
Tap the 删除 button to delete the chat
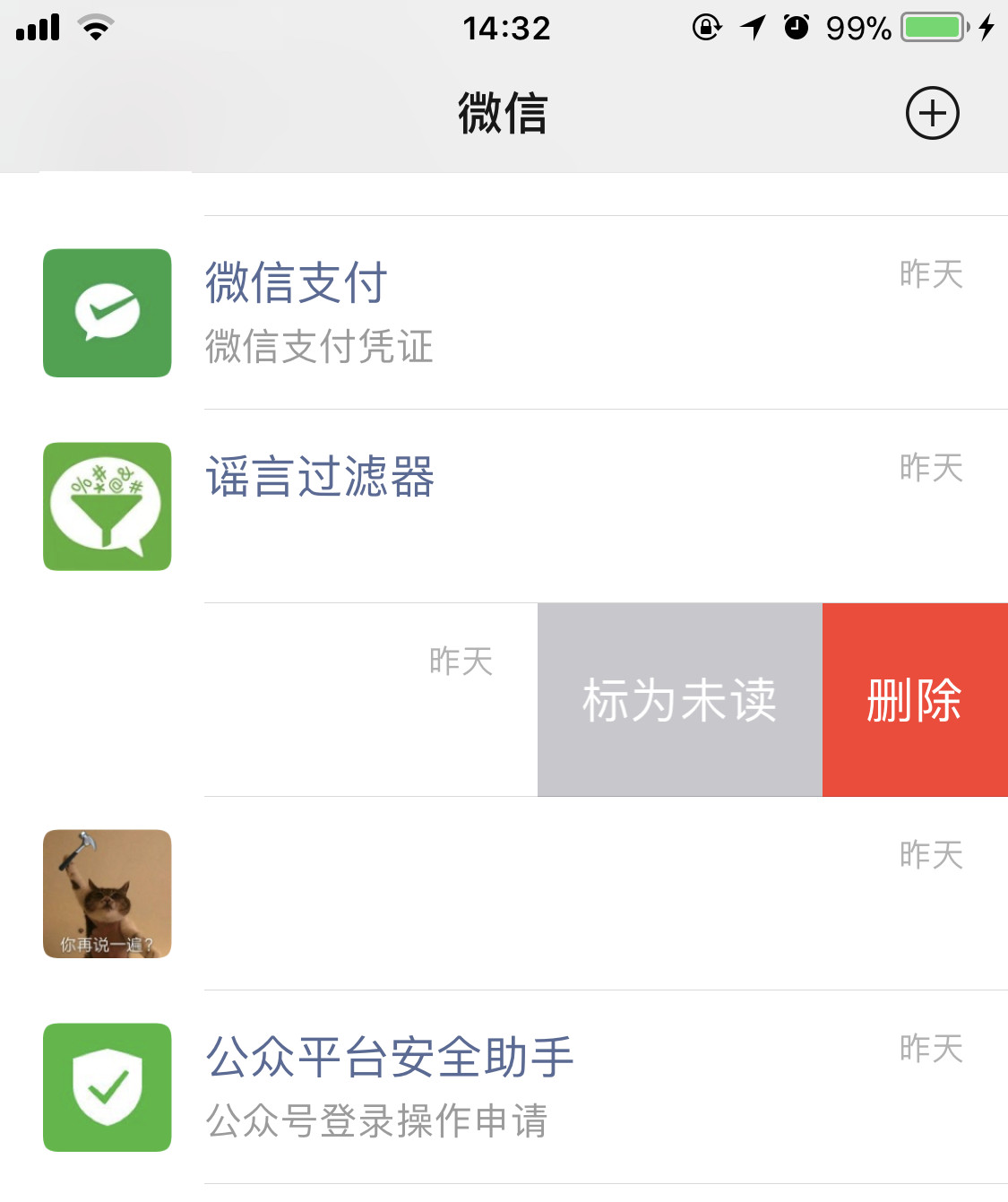[914, 700]
